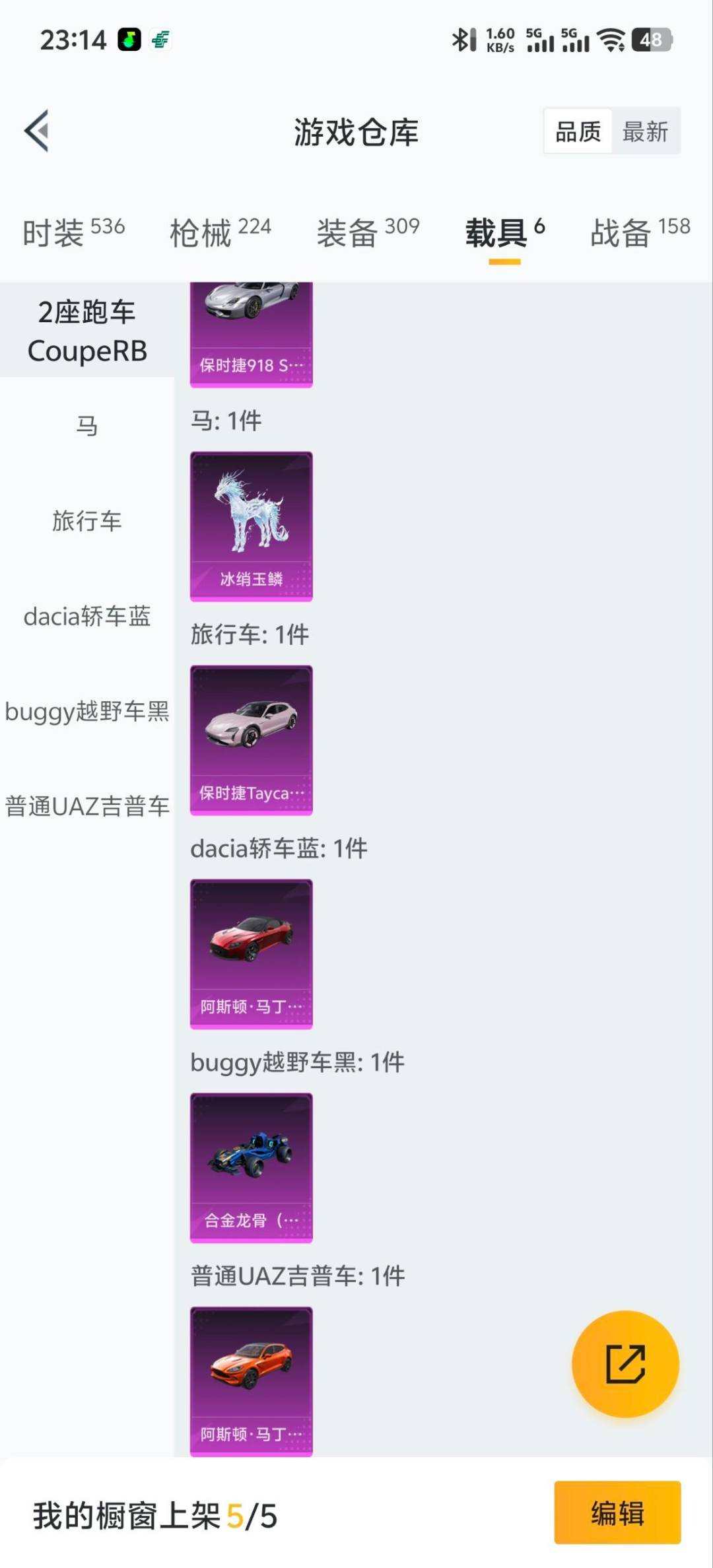Open the 保时捷Tayca vehicle card
713x1568 pixels.
pos(251,739)
